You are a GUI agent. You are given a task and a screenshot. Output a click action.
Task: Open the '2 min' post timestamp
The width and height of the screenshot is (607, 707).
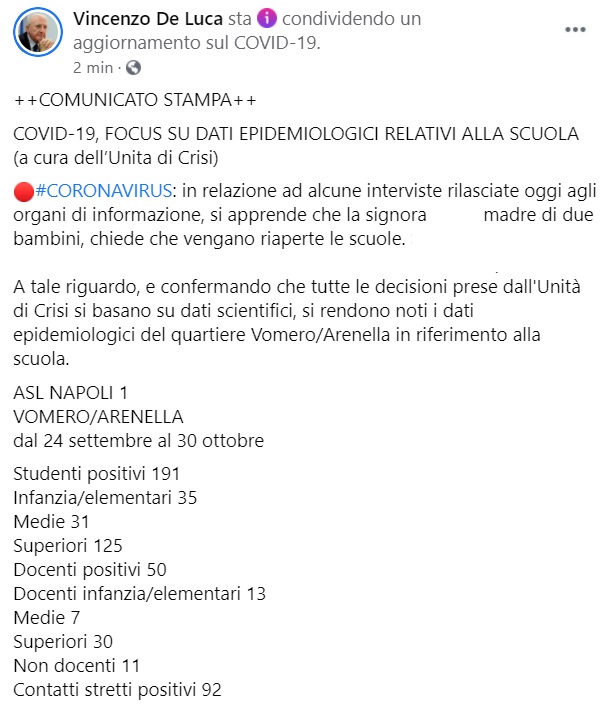pyautogui.click(x=94, y=68)
